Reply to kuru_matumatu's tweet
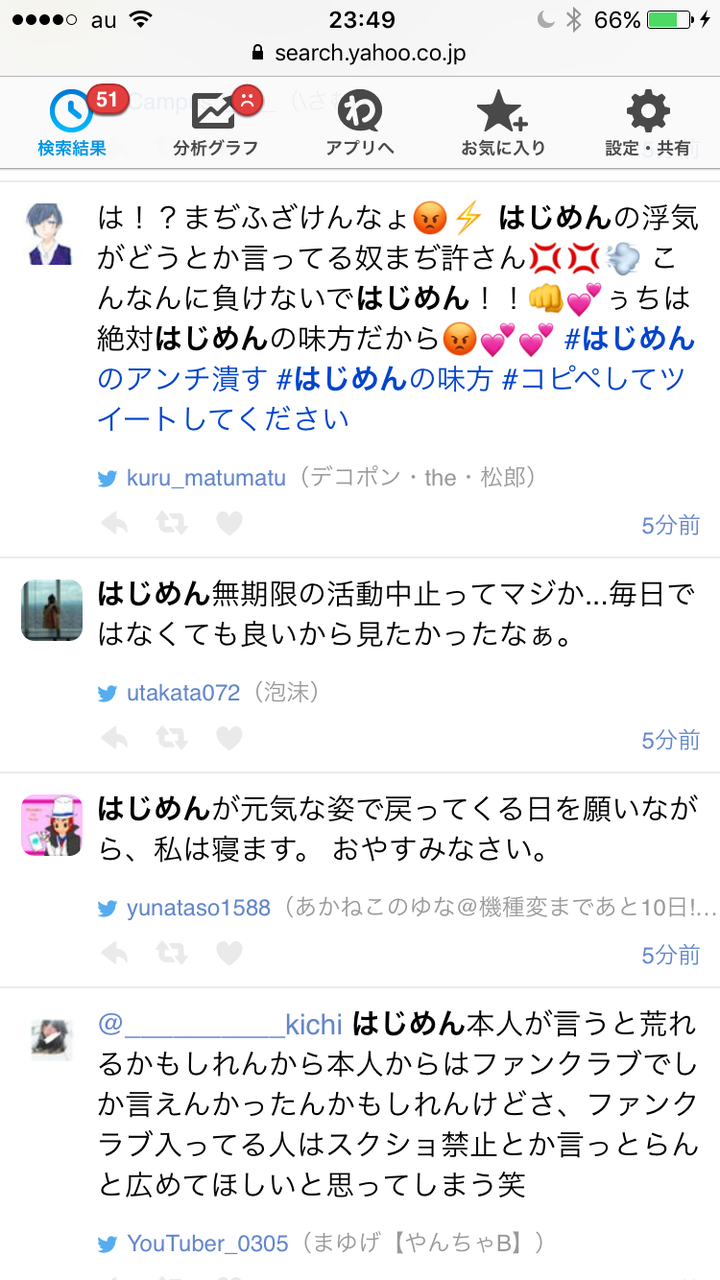Image resolution: width=720 pixels, height=1280 pixels. (114, 523)
